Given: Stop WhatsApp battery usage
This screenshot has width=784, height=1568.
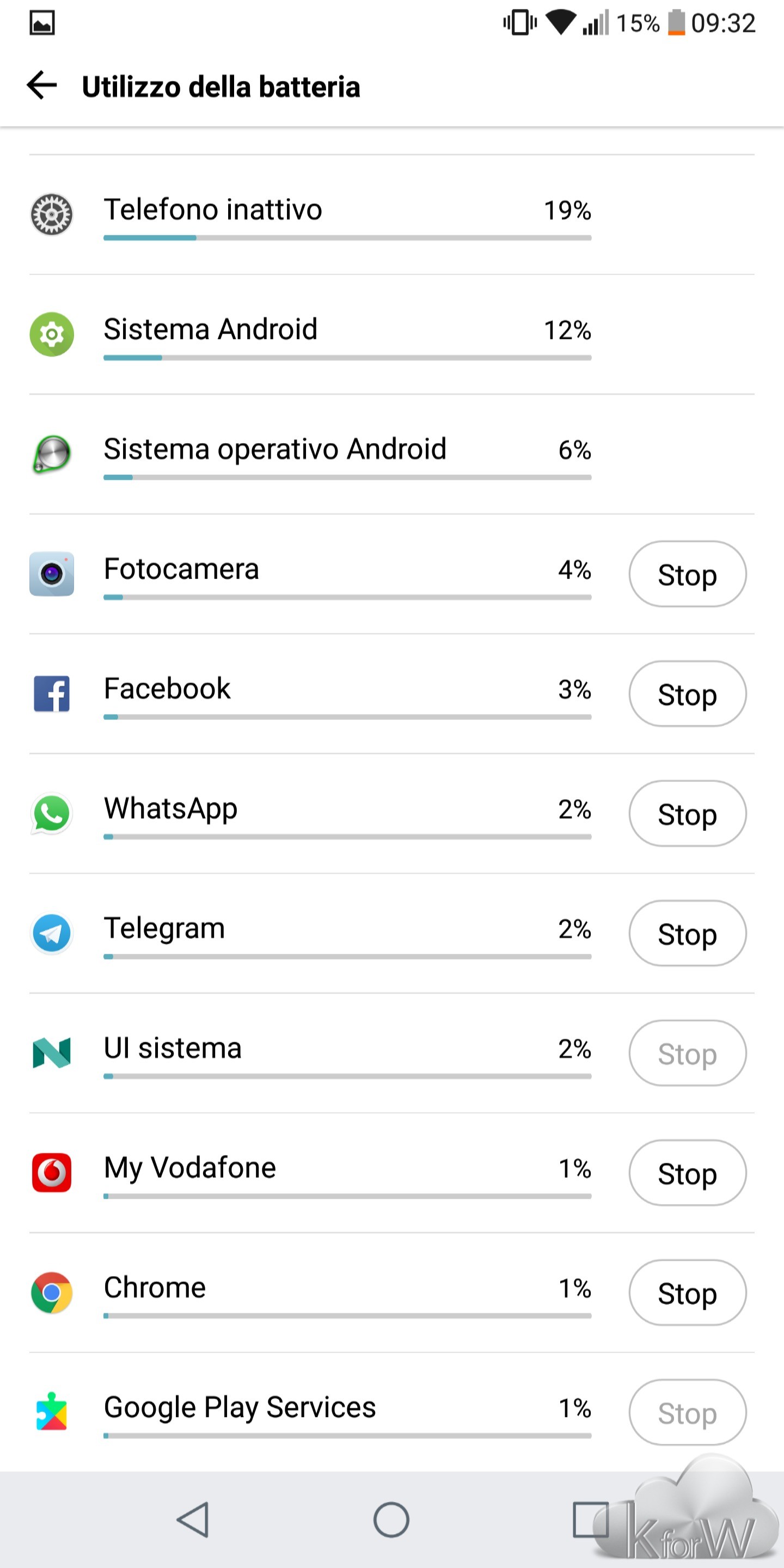Looking at the screenshot, I should tap(687, 814).
